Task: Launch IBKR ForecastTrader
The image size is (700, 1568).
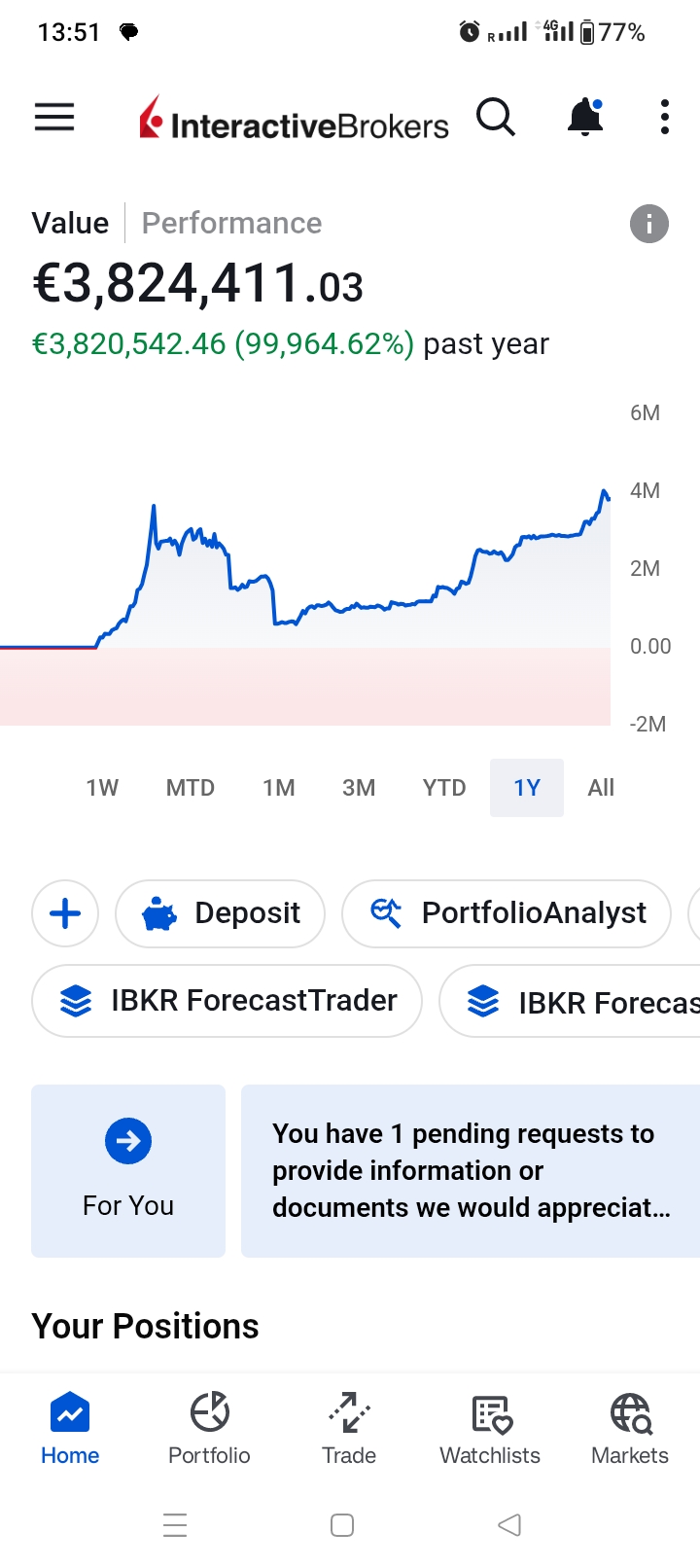Action: pyautogui.click(x=227, y=1001)
